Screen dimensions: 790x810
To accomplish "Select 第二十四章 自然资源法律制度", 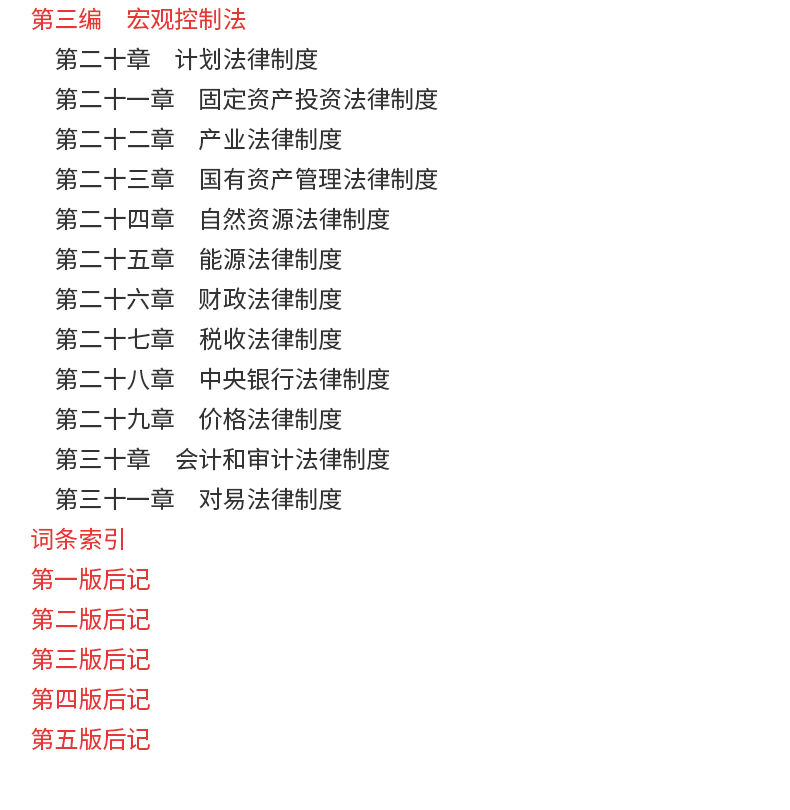I will coord(222,220).
